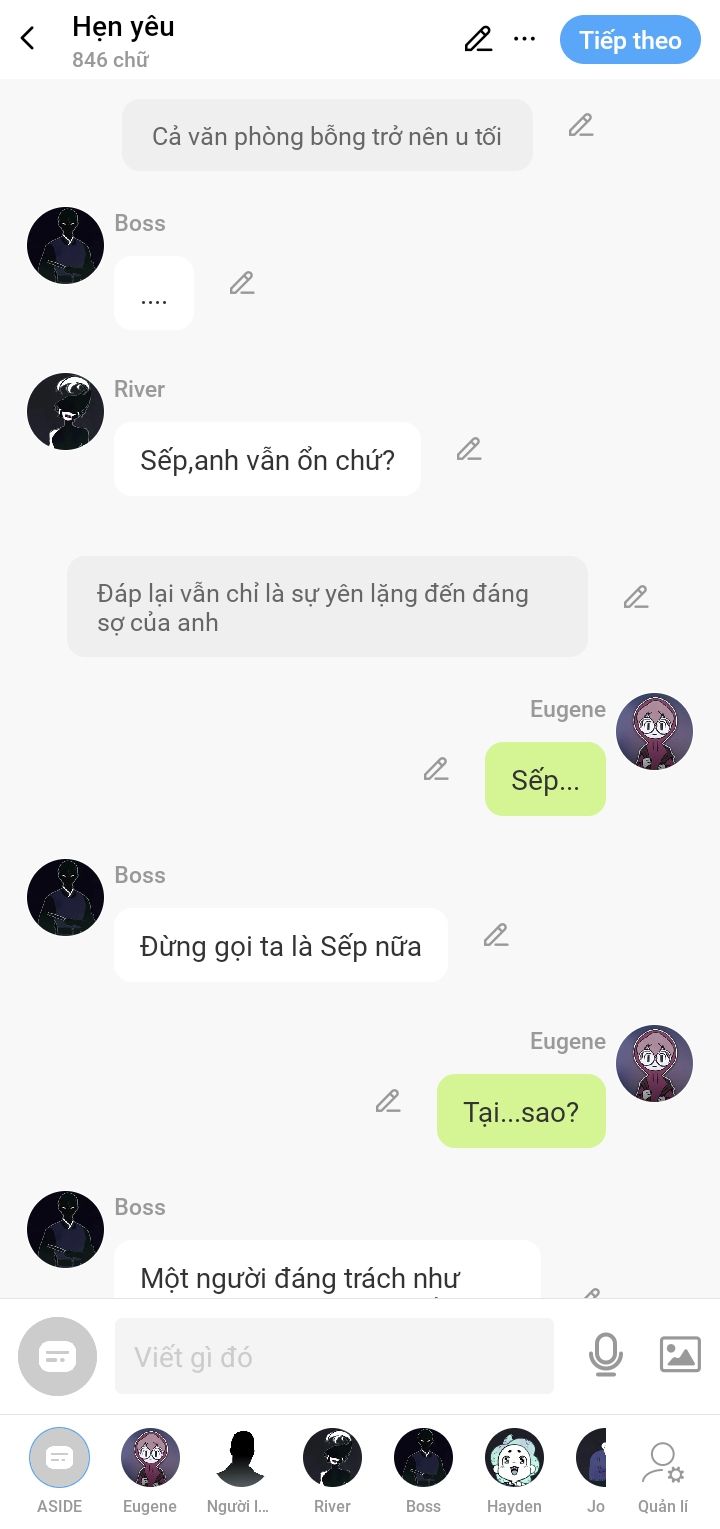Insert a picture with the image icon
720x1529 pixels.
click(x=680, y=1355)
